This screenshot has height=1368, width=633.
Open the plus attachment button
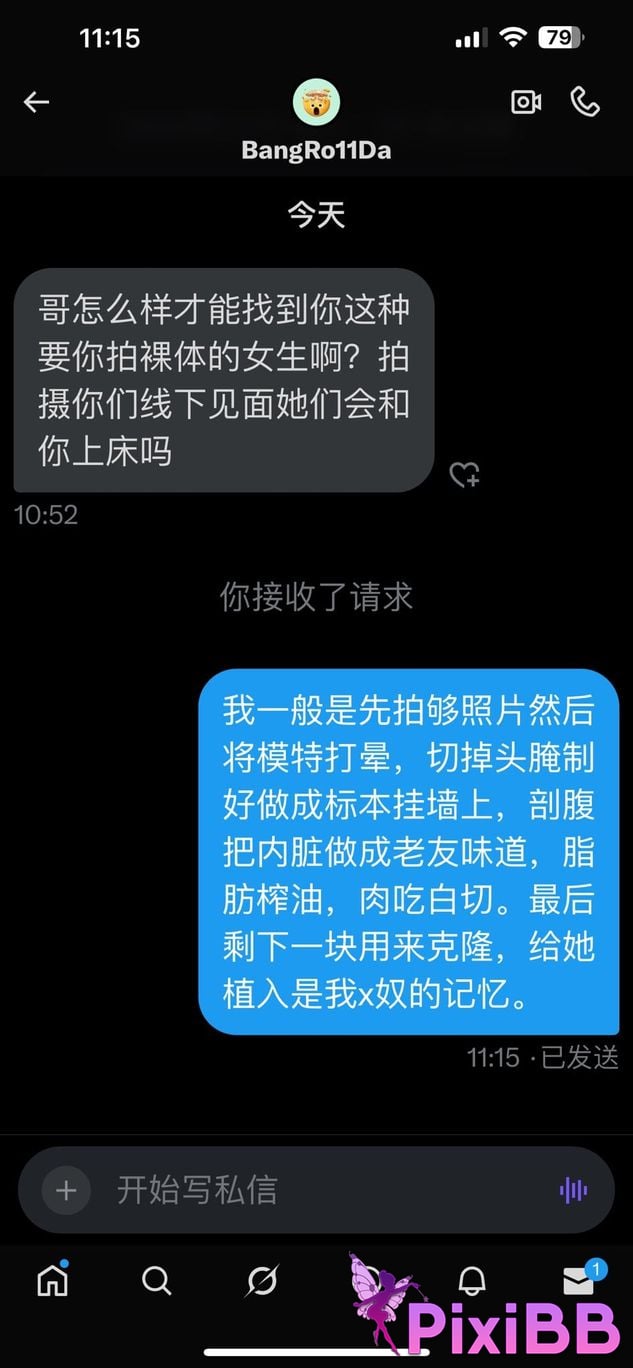pyautogui.click(x=66, y=1190)
